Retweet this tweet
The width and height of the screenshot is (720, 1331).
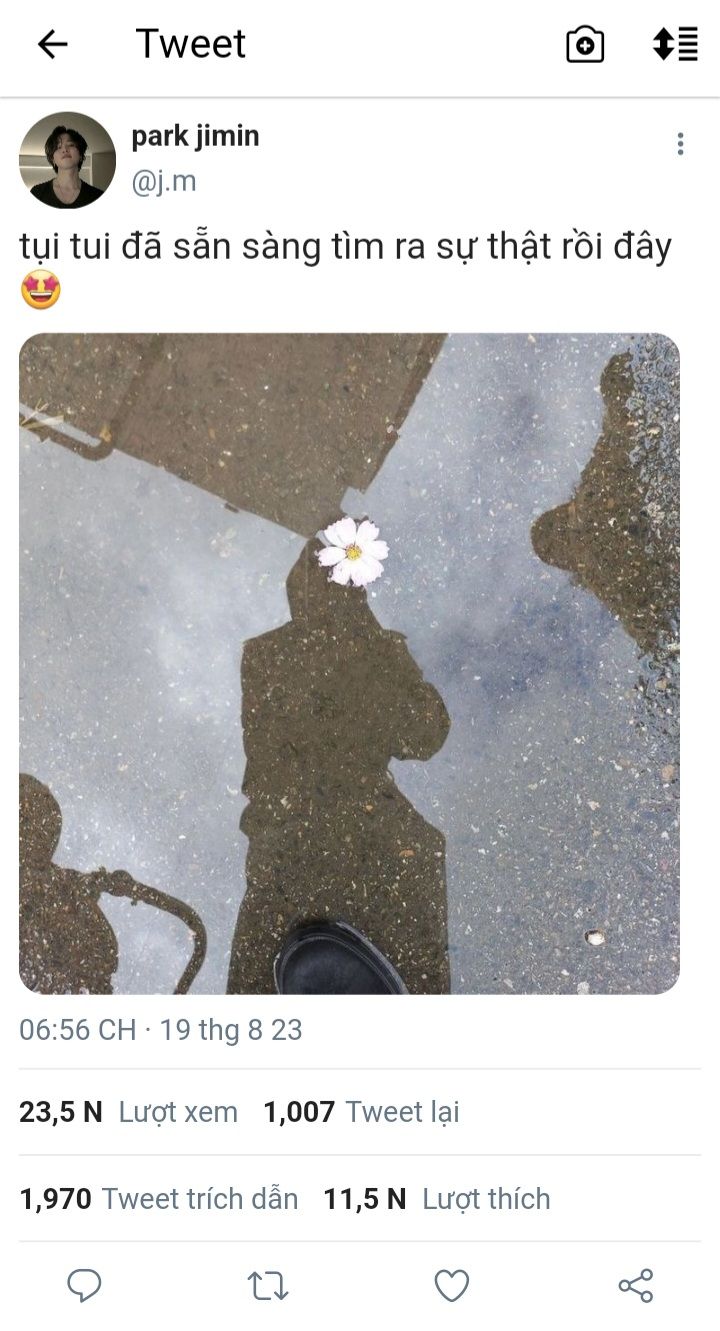(x=267, y=1286)
